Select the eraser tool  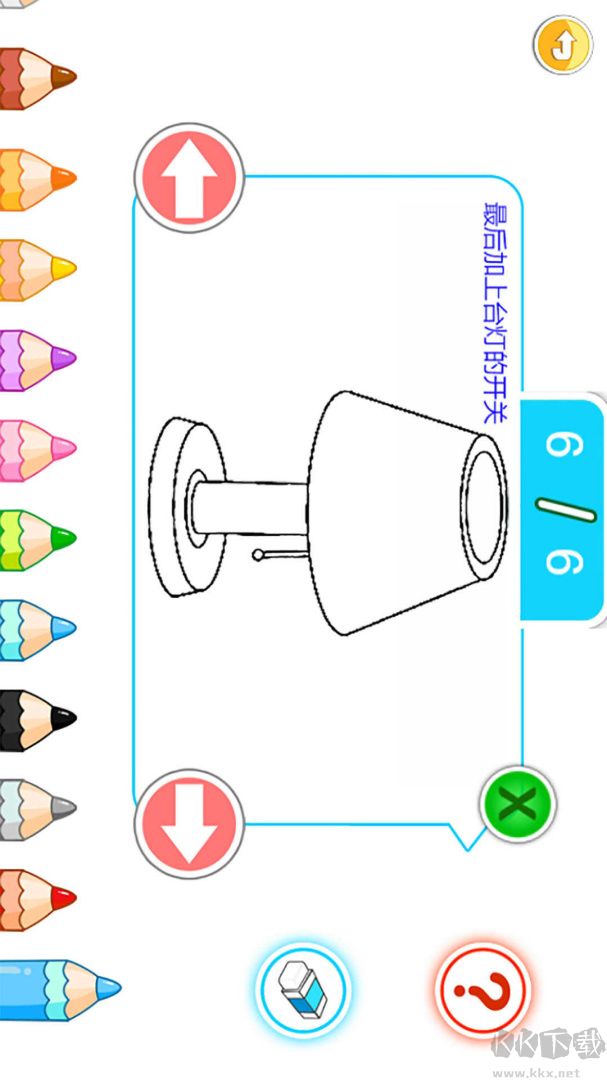point(302,990)
